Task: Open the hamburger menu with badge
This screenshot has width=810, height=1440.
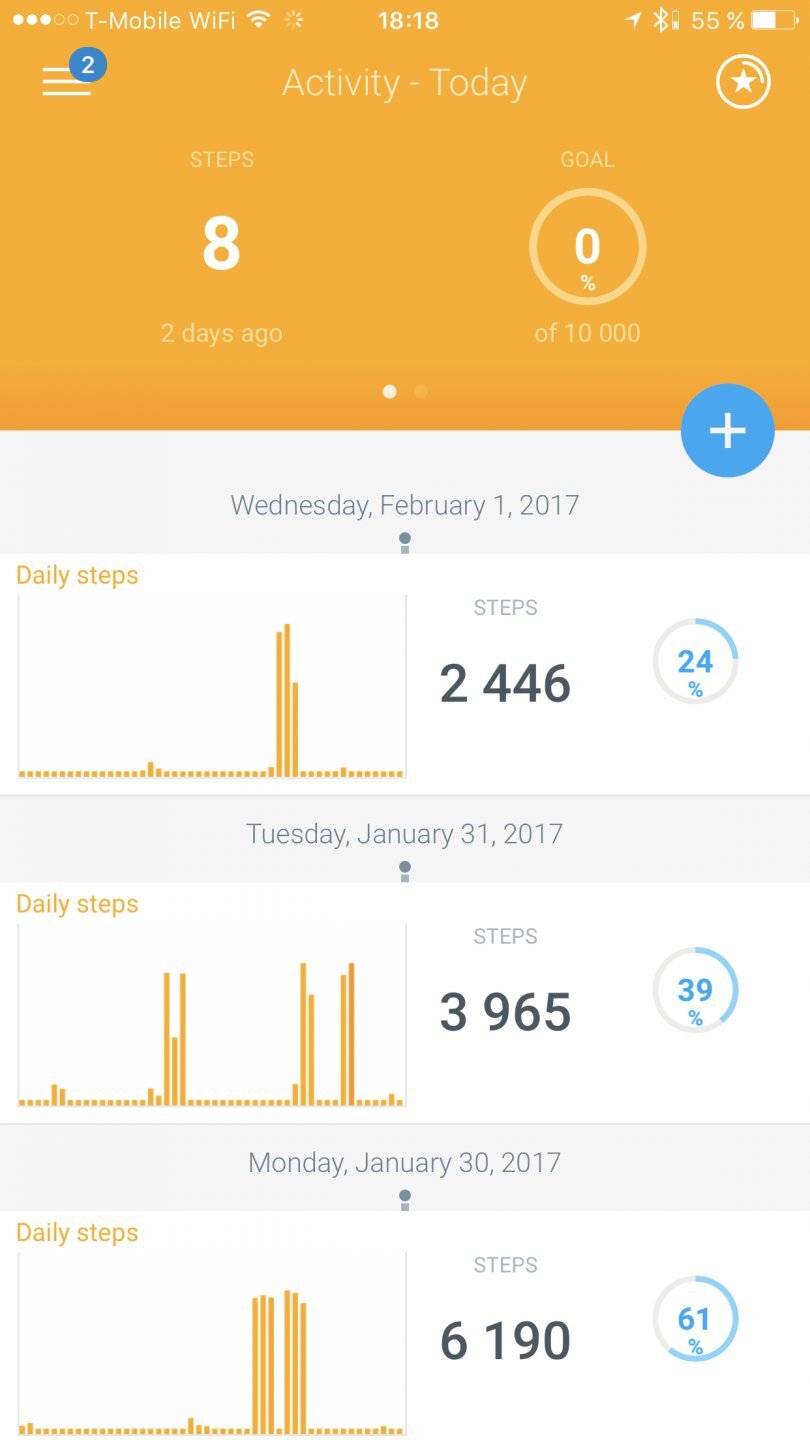Action: click(68, 80)
